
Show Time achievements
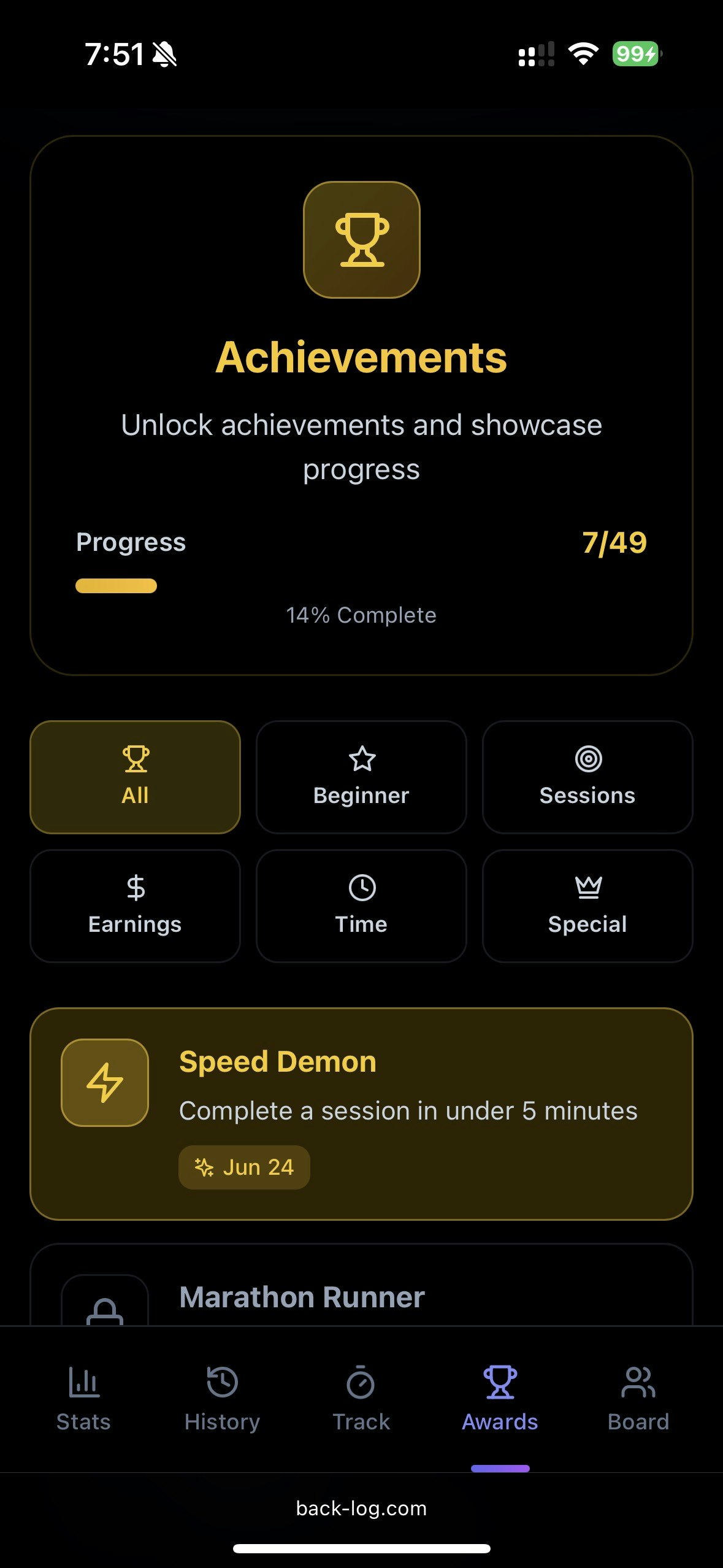pos(361,905)
